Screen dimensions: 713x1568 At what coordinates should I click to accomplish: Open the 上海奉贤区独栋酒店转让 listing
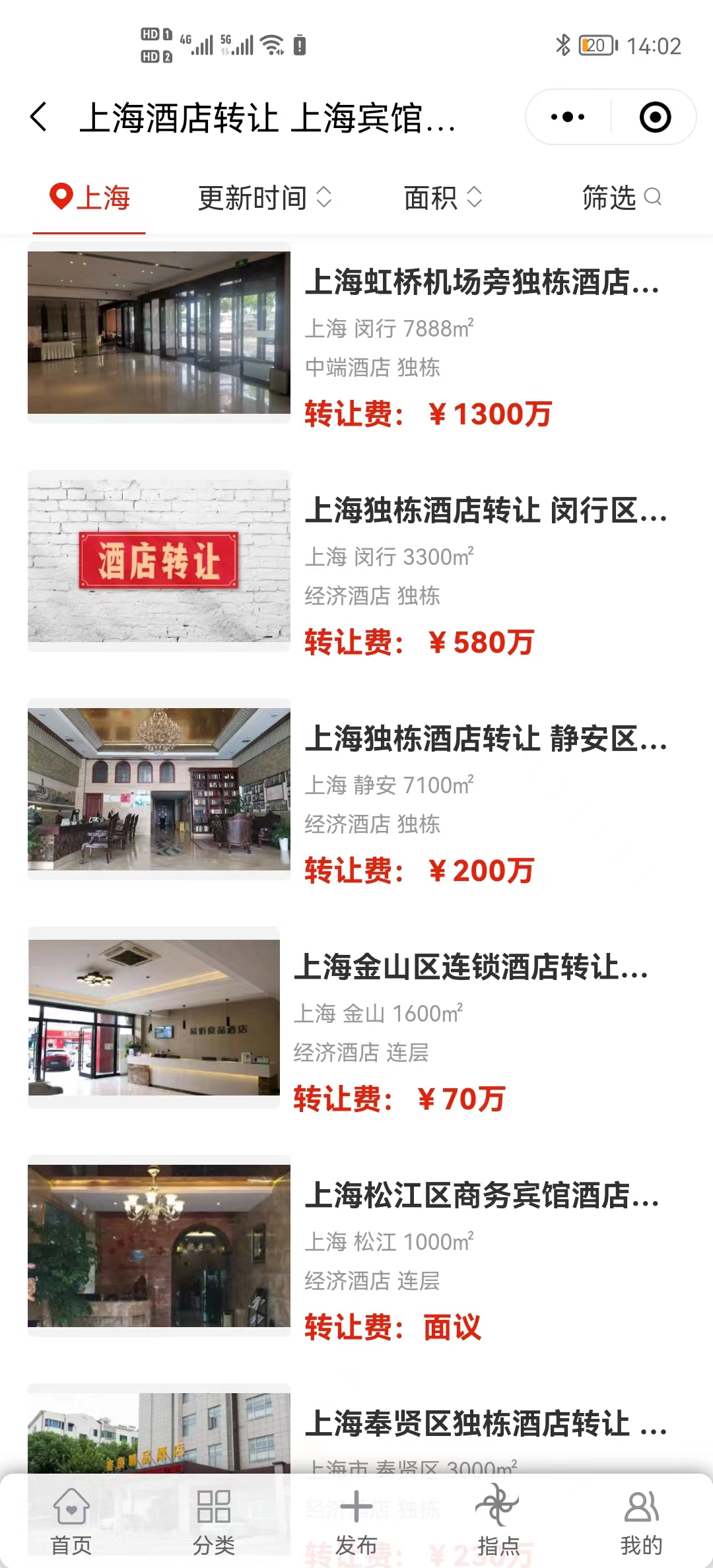coord(485,1423)
